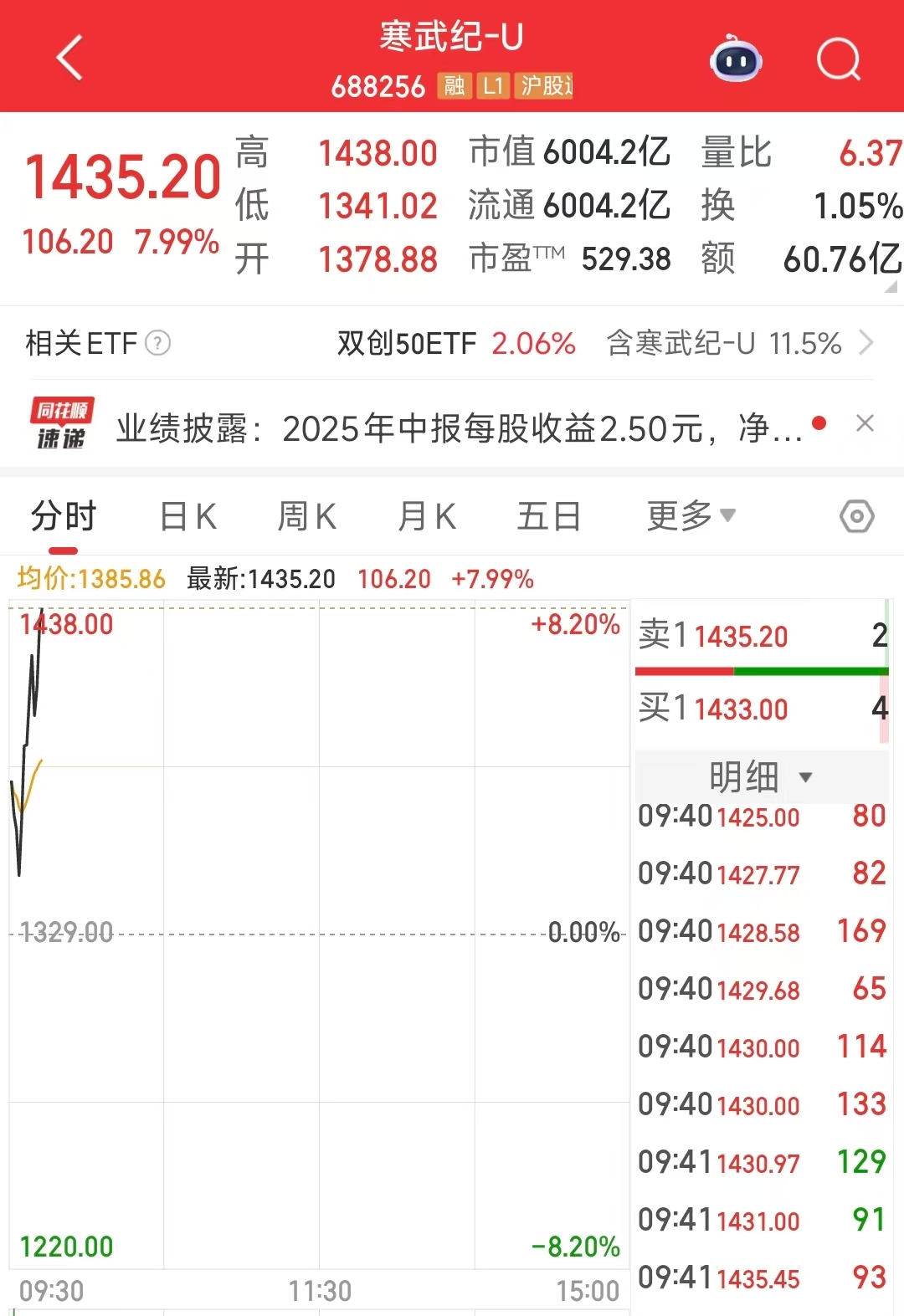Screen dimensions: 904x1316
Task: Open the robot AI assistant
Action: [x=735, y=59]
